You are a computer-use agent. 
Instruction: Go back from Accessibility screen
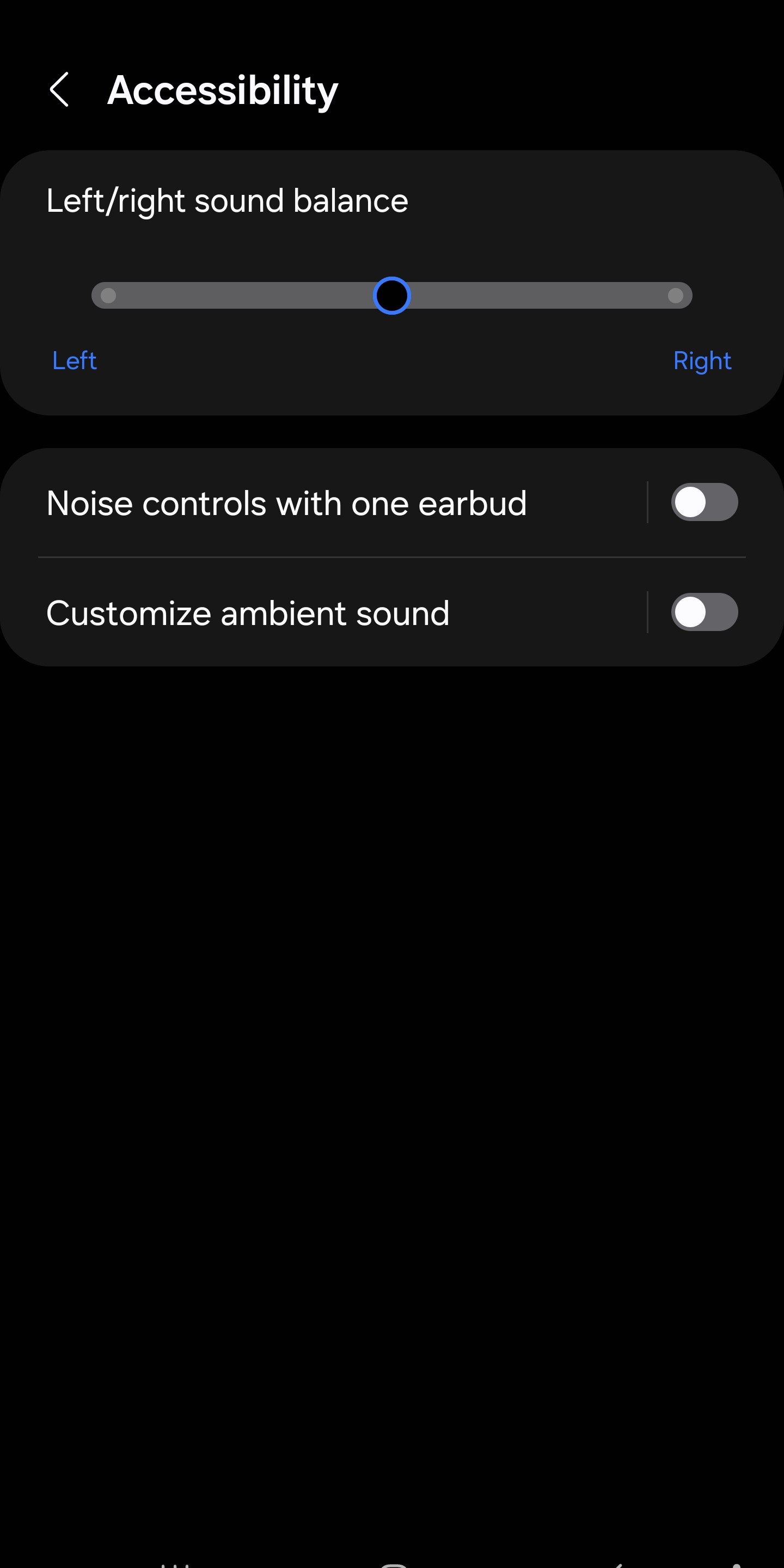59,90
